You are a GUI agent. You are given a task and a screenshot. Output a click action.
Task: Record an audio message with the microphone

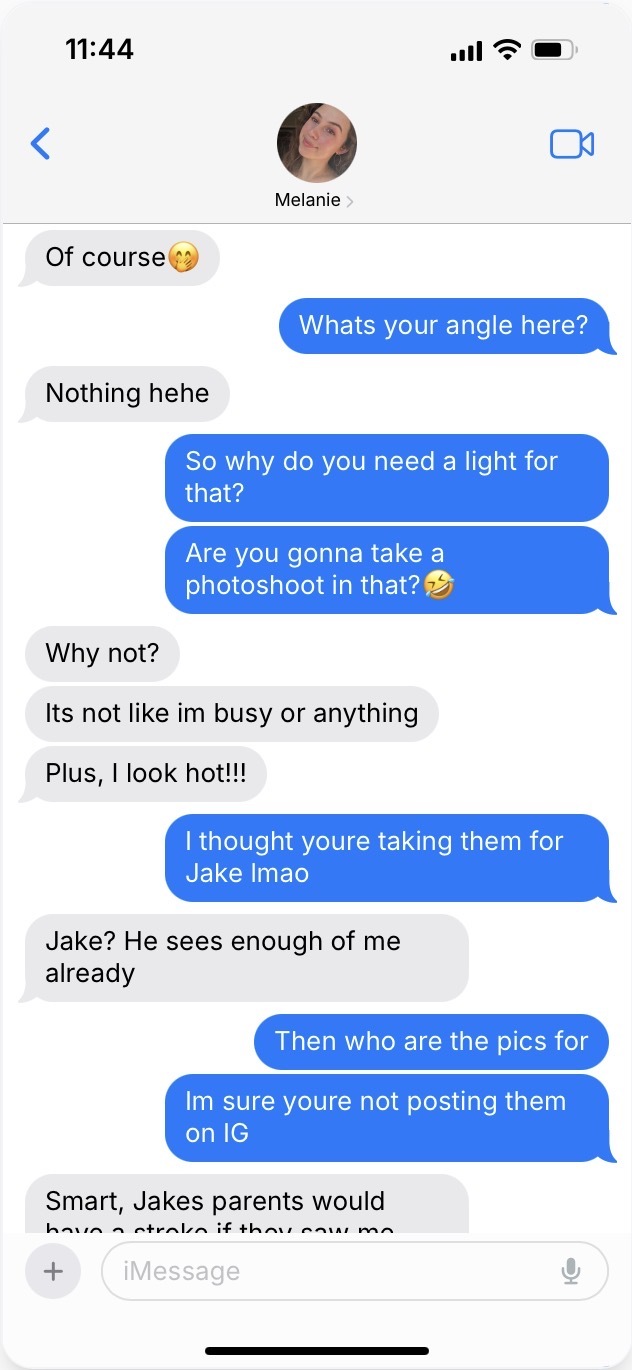[x=570, y=1271]
